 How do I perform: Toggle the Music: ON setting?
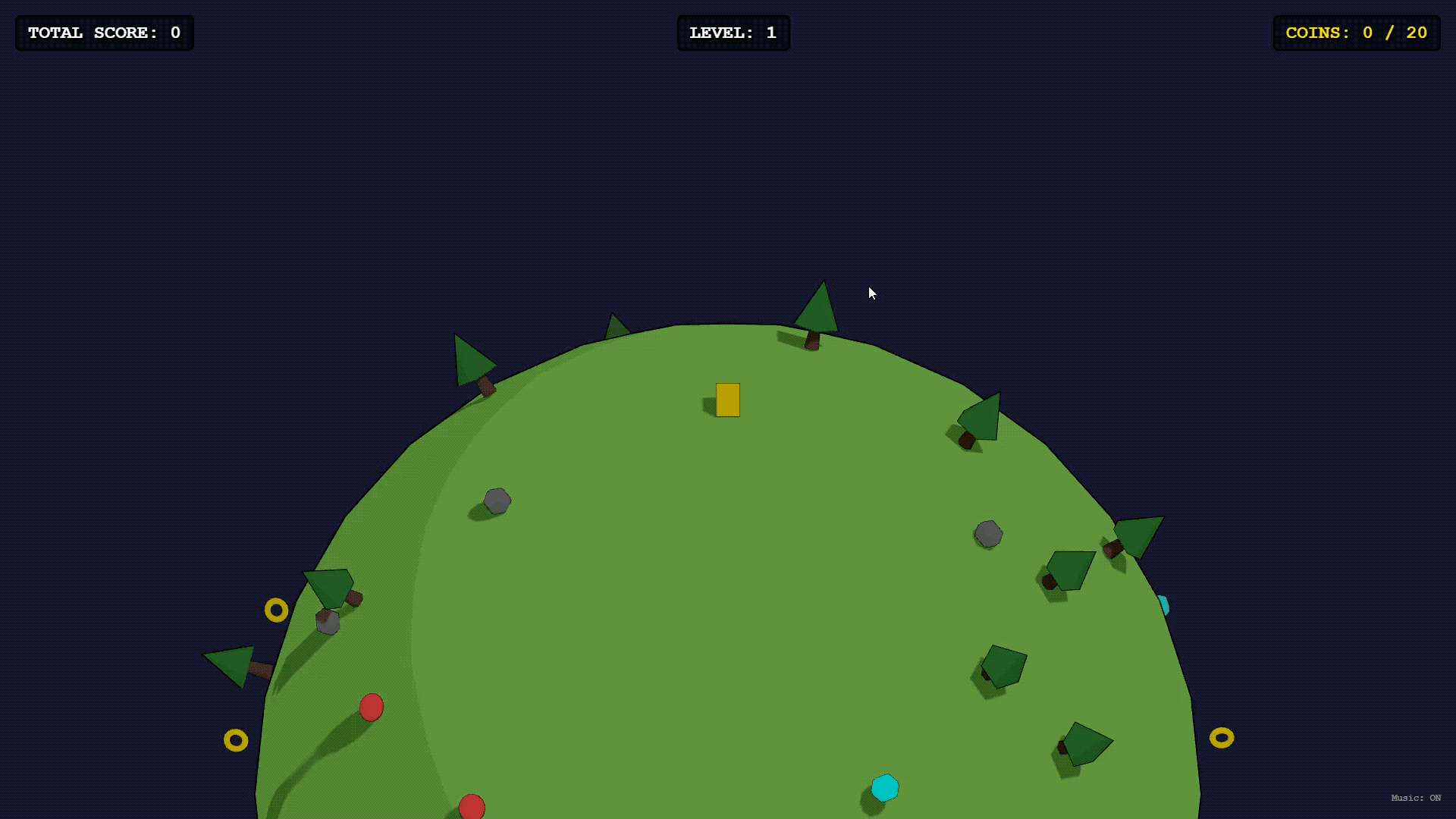[x=1415, y=798]
